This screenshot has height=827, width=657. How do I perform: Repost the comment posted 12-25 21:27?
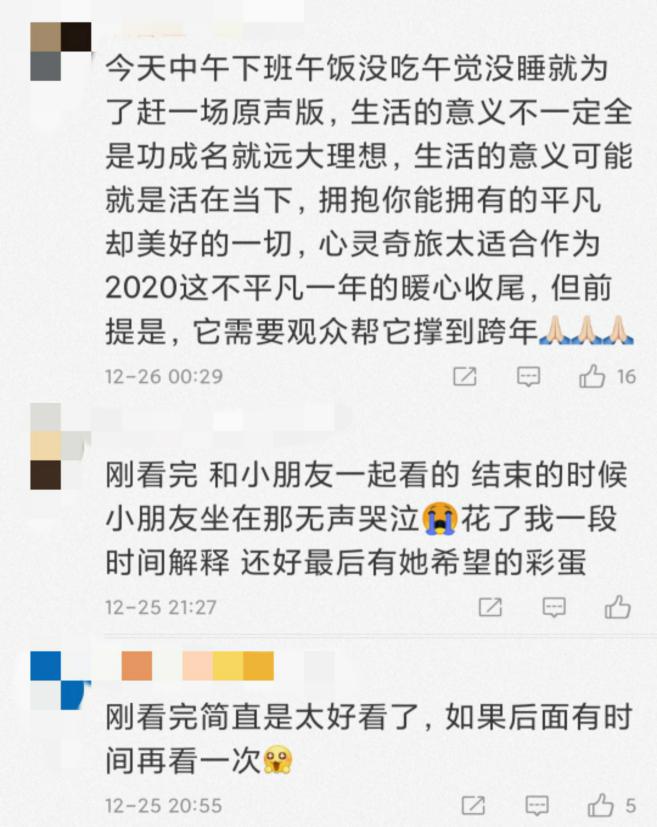tap(490, 607)
